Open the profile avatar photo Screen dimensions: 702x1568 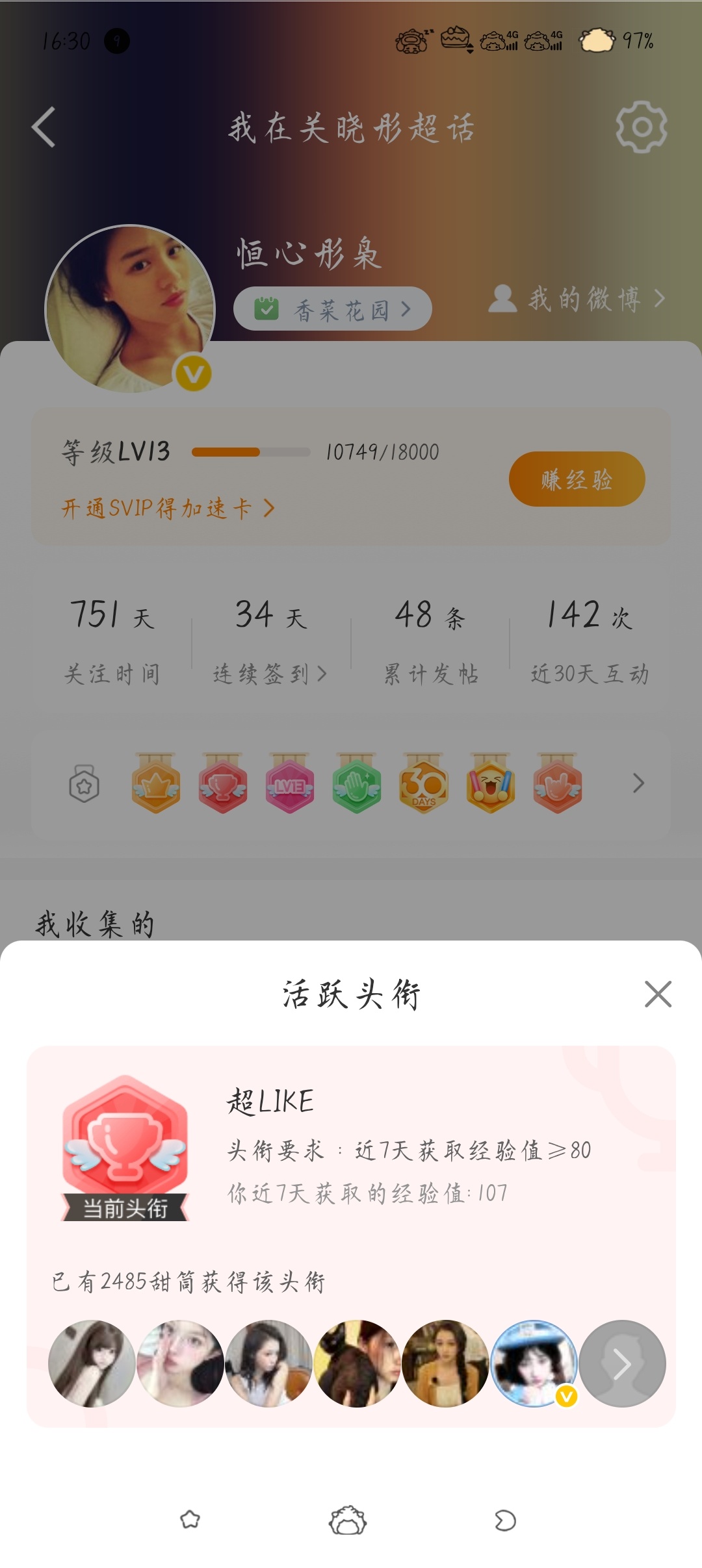130,309
